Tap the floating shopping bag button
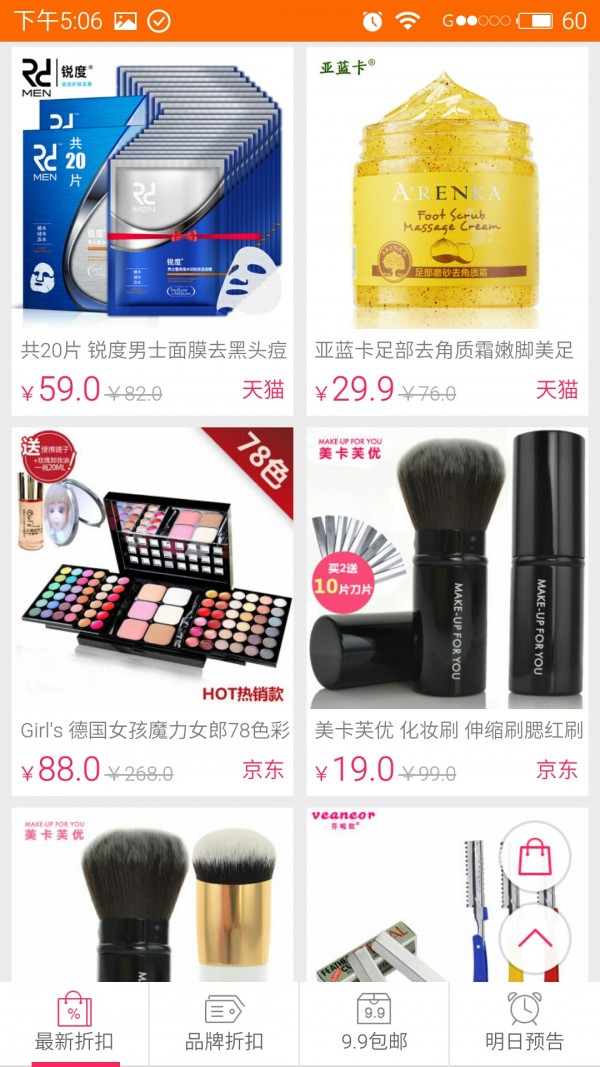Image resolution: width=600 pixels, height=1067 pixels. pos(535,857)
